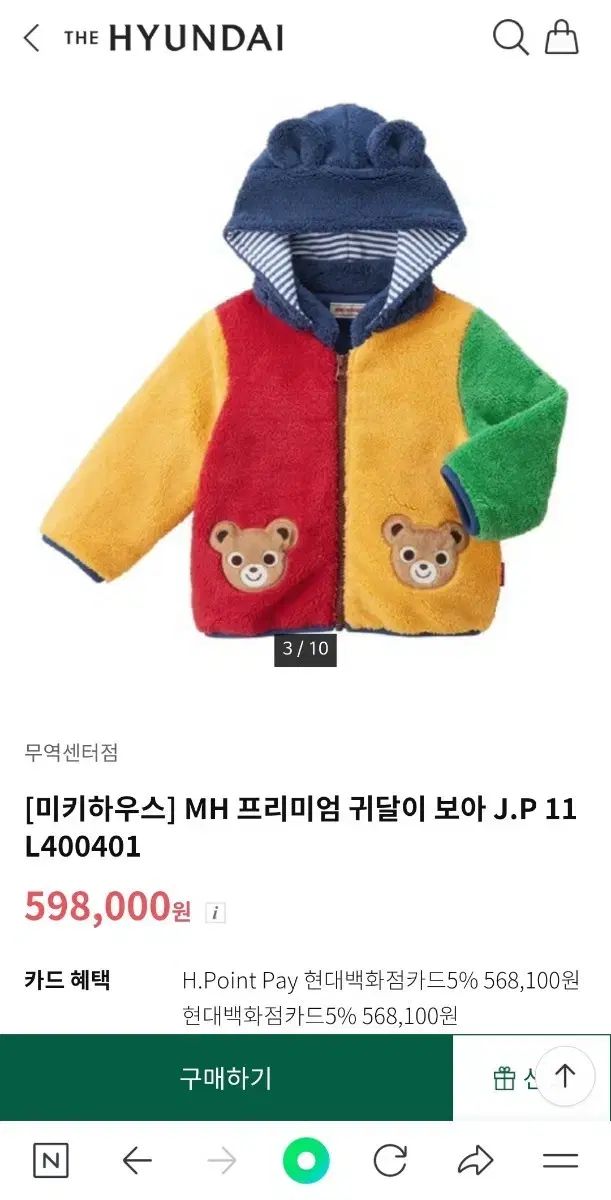Open the browser hamburger menu
Viewport: 611px width, 1200px height.
point(561,1161)
